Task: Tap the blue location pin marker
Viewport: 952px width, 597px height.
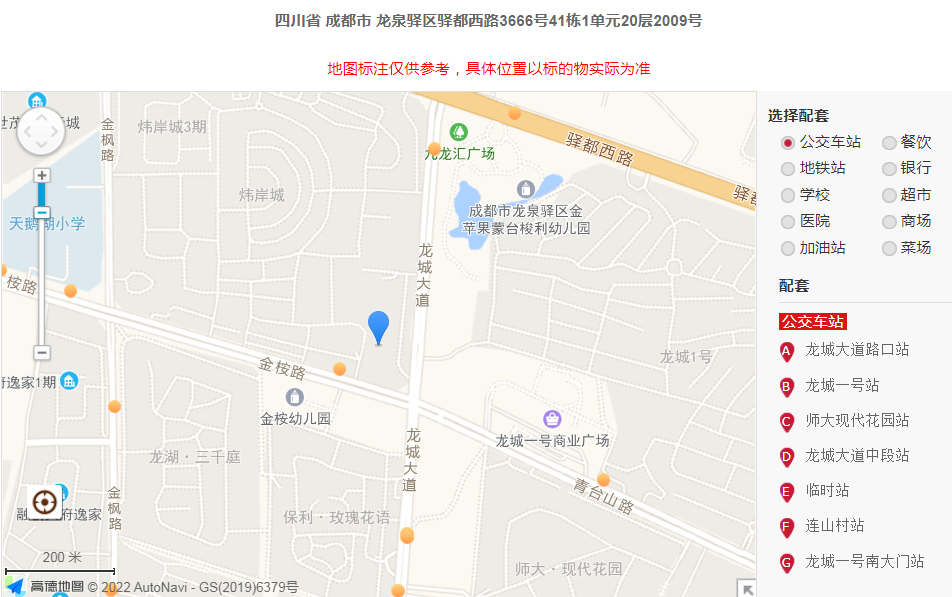Action: tap(378, 326)
